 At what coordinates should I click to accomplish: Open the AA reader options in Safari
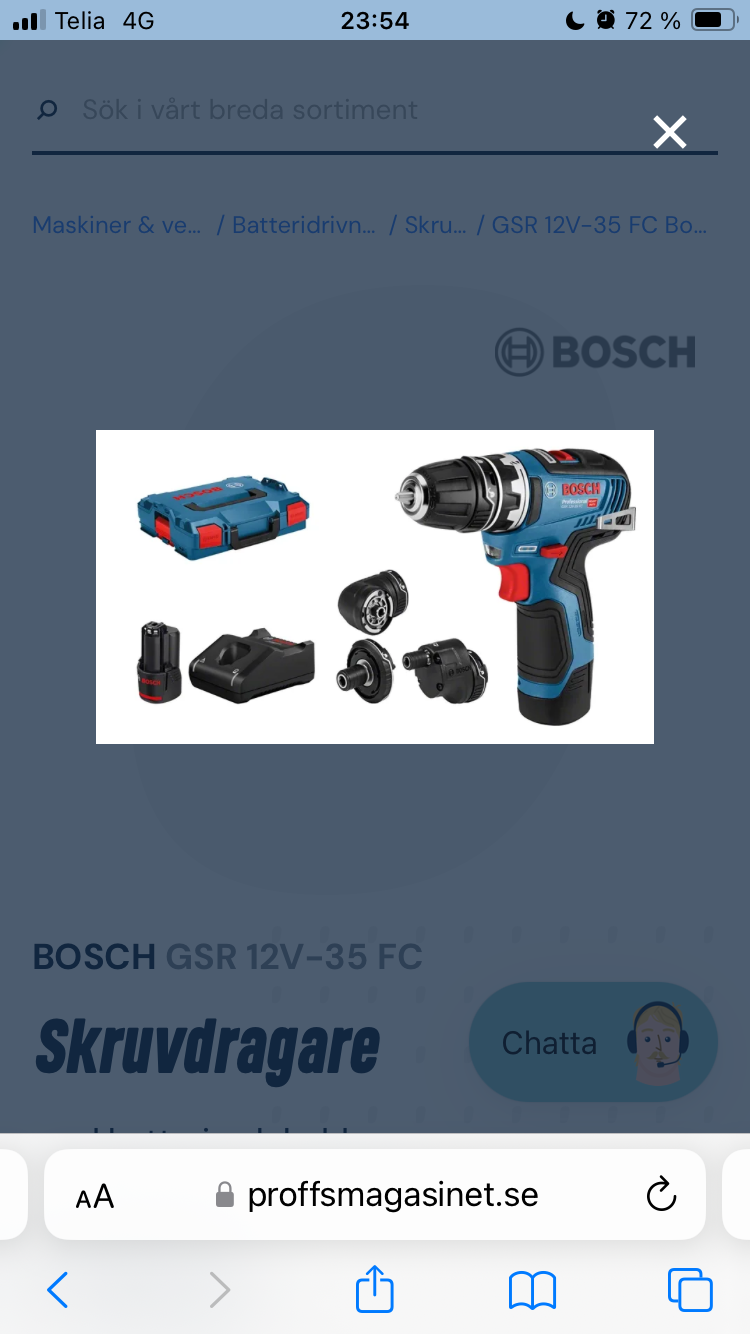click(x=95, y=1195)
